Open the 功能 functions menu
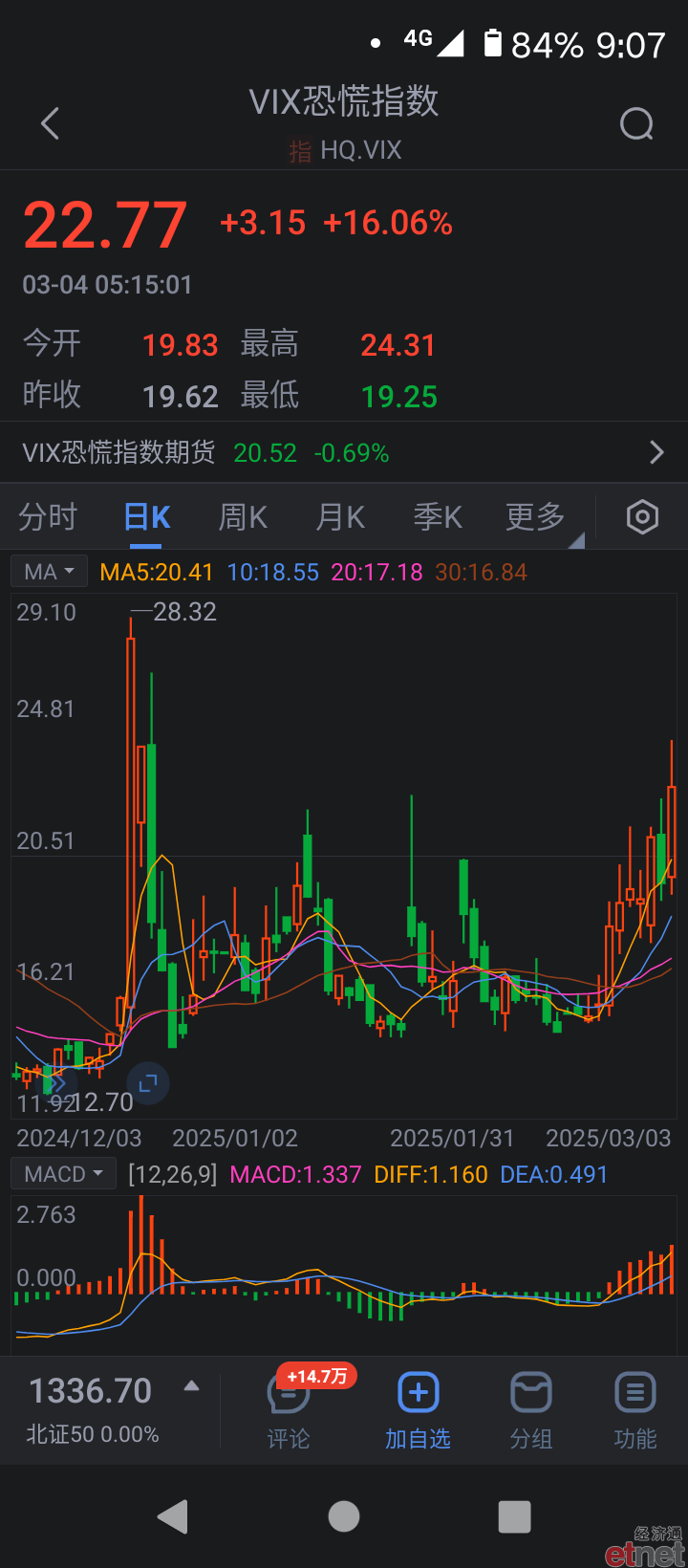 click(635, 1410)
